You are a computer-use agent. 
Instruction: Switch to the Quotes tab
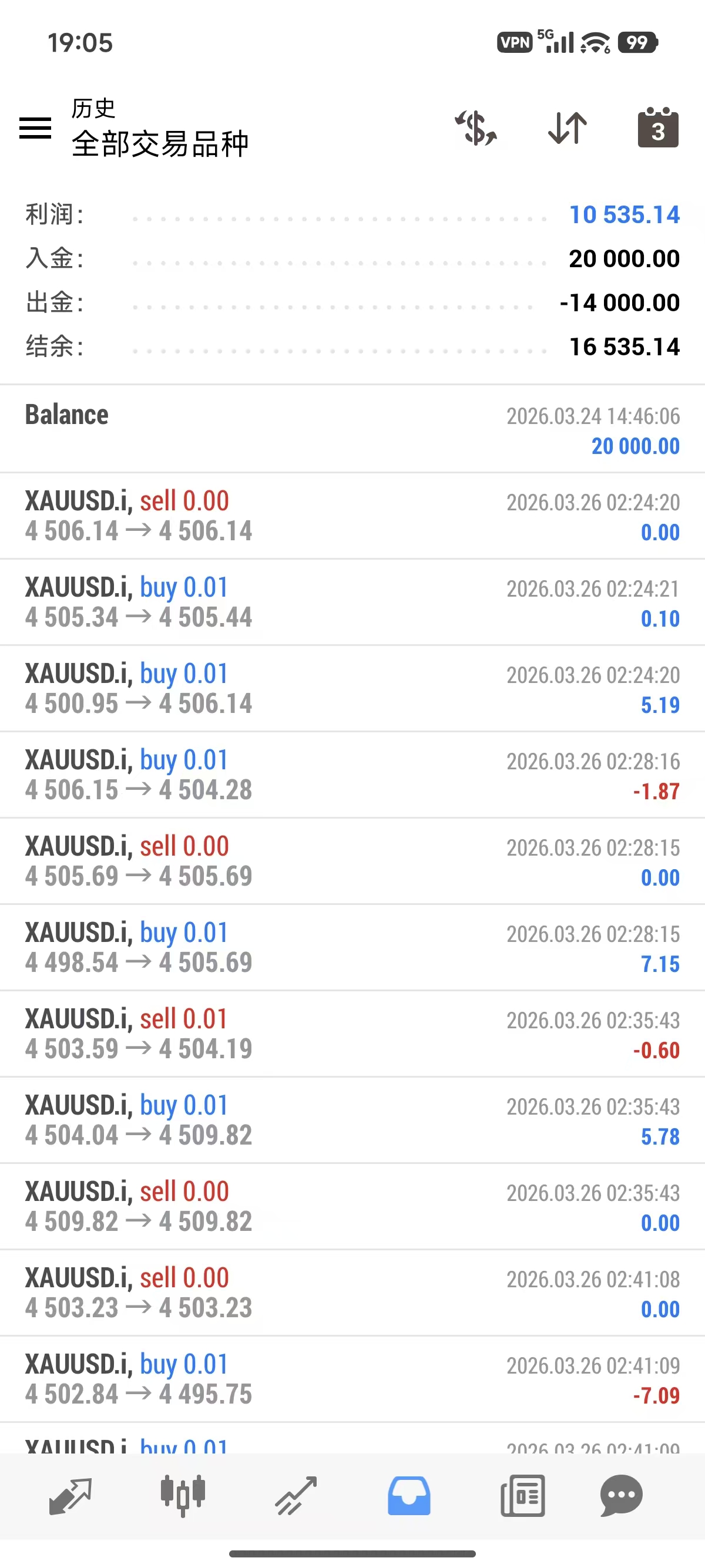[70, 1496]
